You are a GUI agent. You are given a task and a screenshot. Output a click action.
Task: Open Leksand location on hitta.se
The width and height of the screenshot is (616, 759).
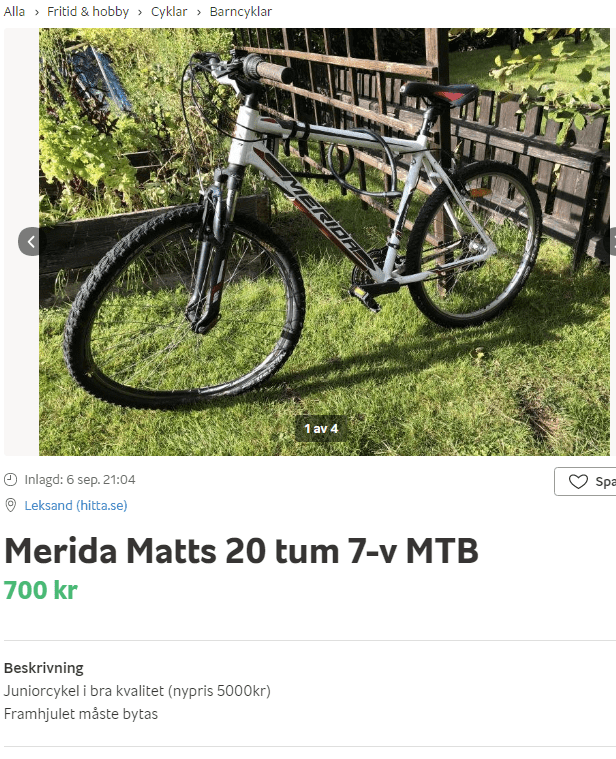(76, 505)
